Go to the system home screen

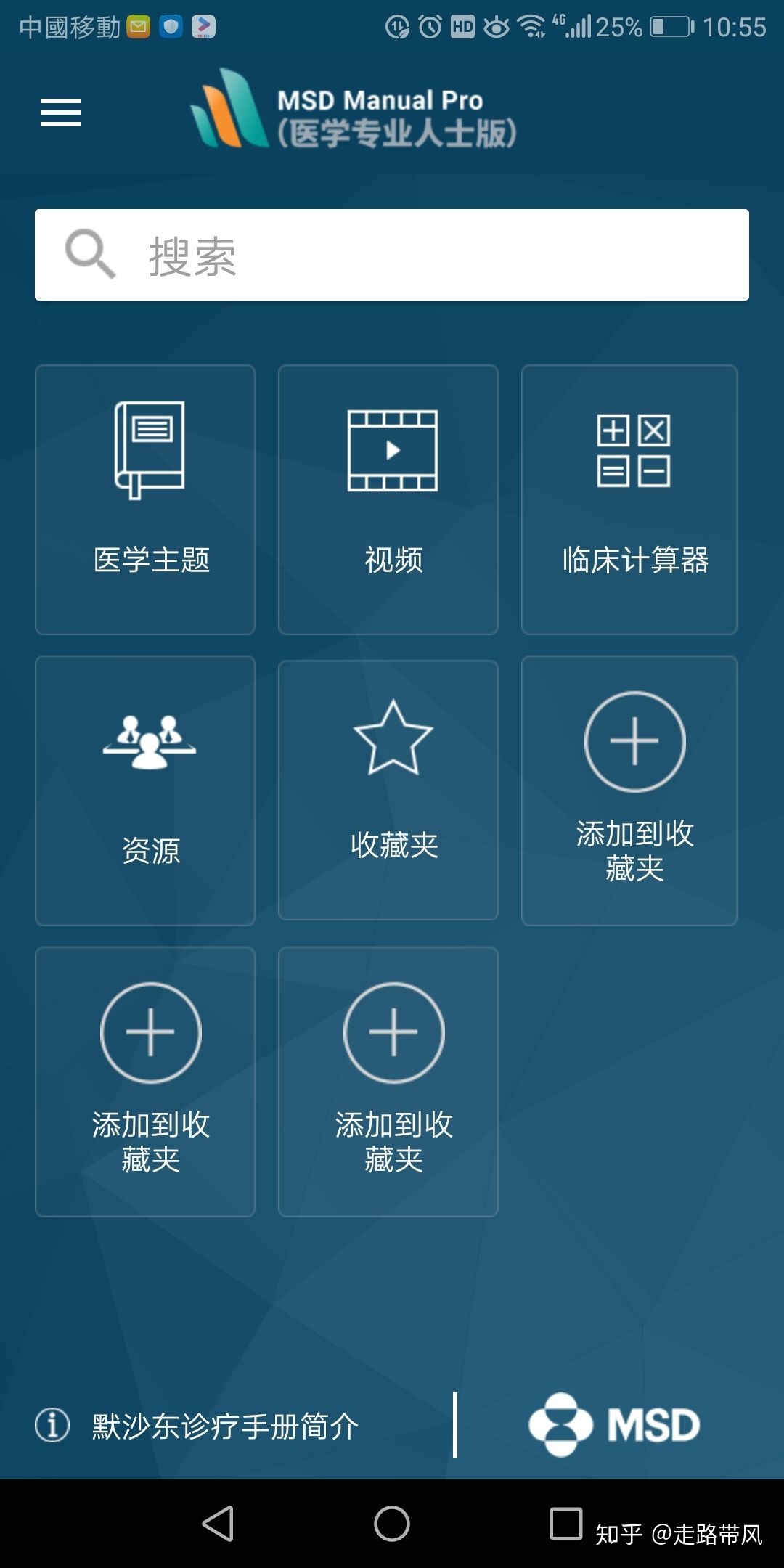click(392, 1523)
